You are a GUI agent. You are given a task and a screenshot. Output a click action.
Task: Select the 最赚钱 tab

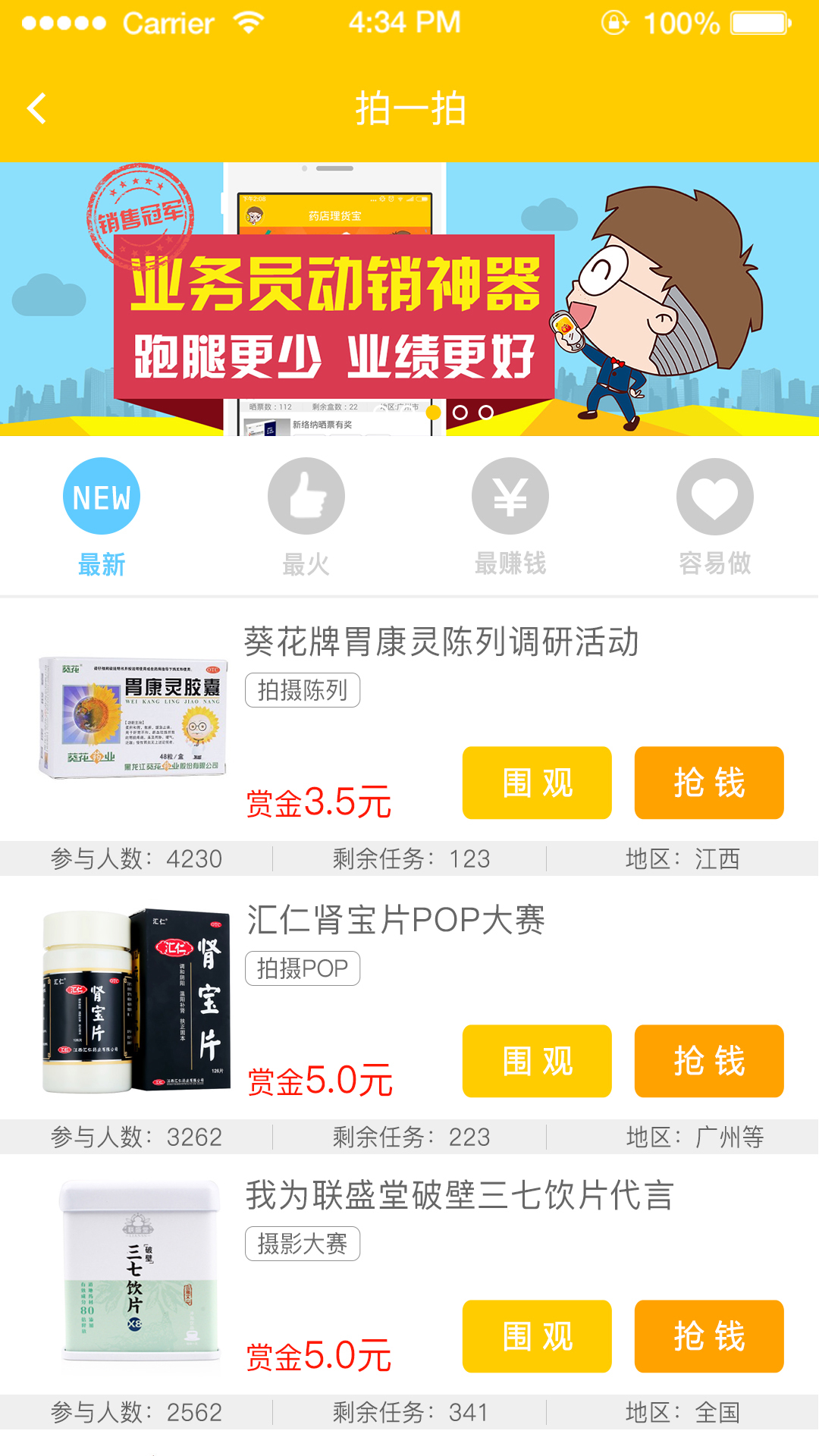pyautogui.click(x=510, y=517)
